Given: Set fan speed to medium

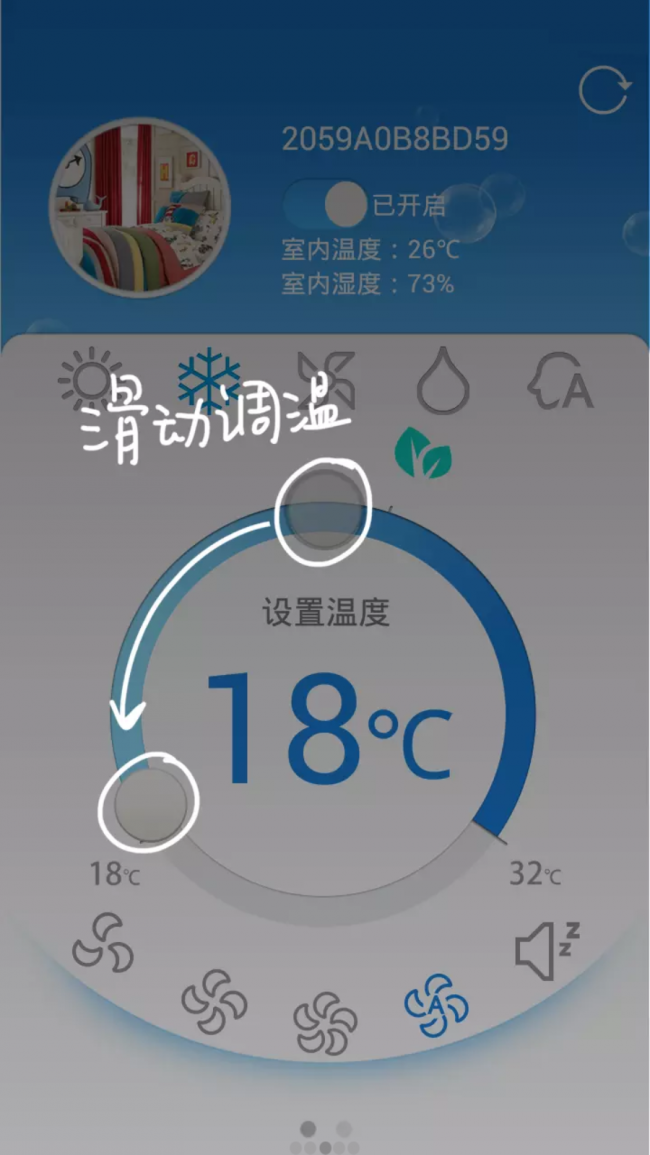Looking at the screenshot, I should [x=213, y=1000].
